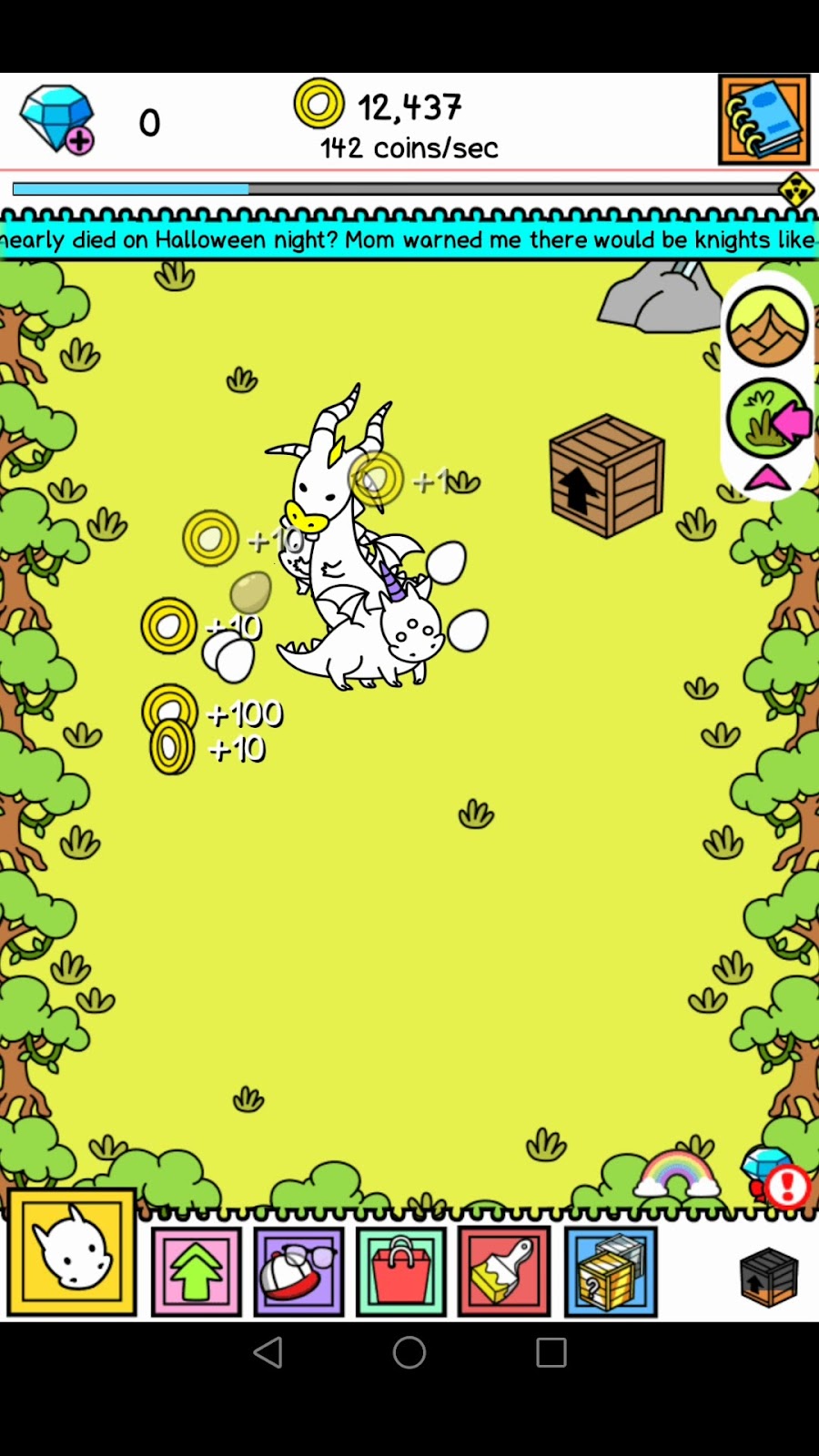This screenshot has width=819, height=1456.
Task: Open the dragon creatures menu
Action: [x=72, y=1252]
